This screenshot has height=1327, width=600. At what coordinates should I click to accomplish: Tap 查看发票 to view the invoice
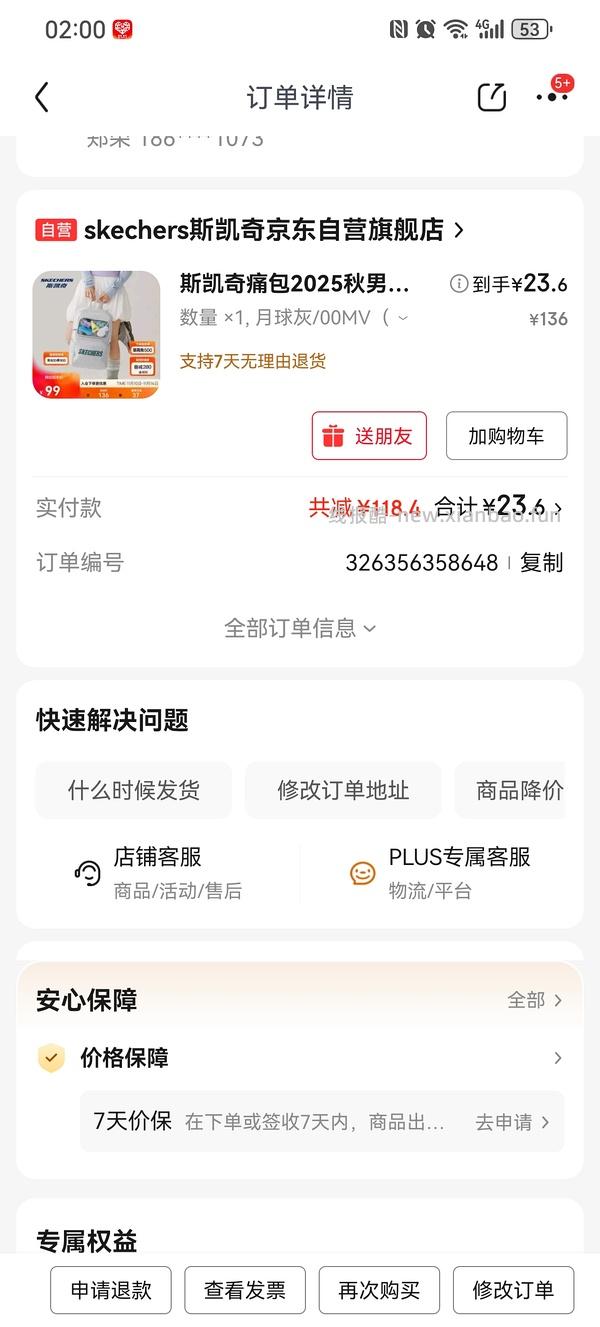[x=245, y=1290]
